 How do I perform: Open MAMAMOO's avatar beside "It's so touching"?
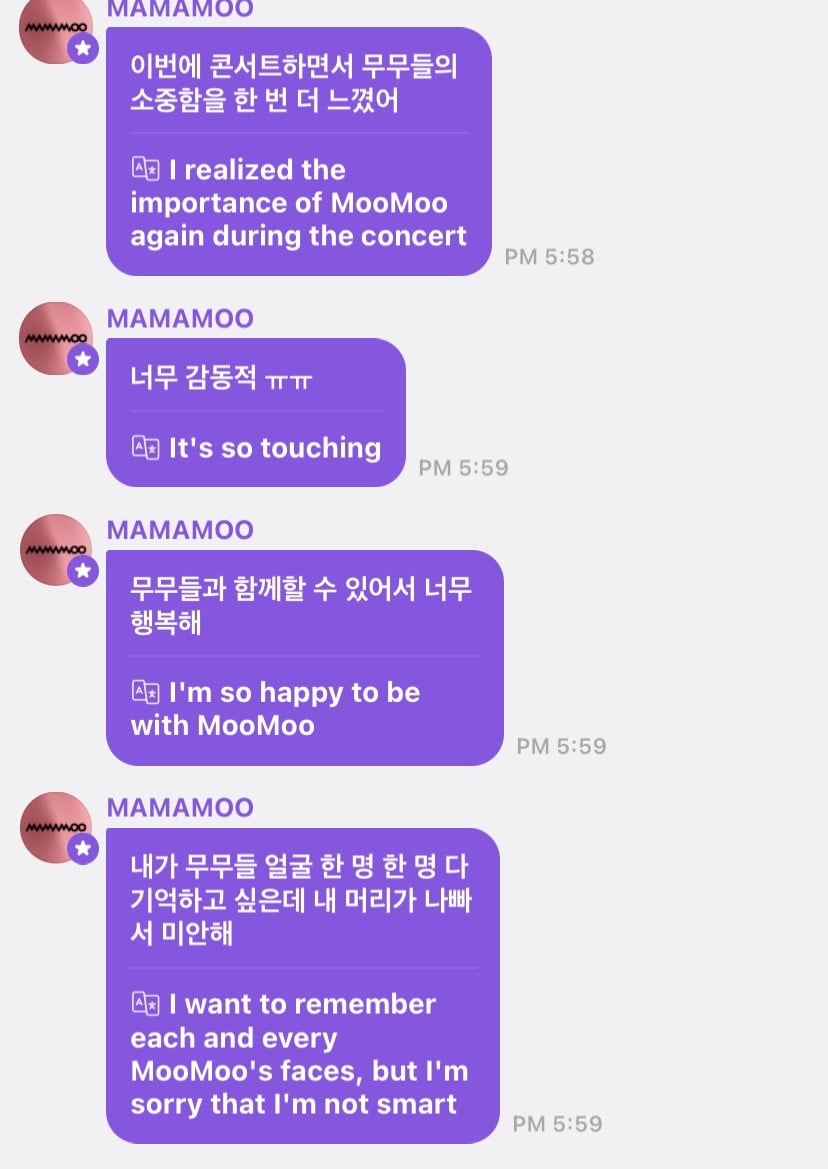56,338
